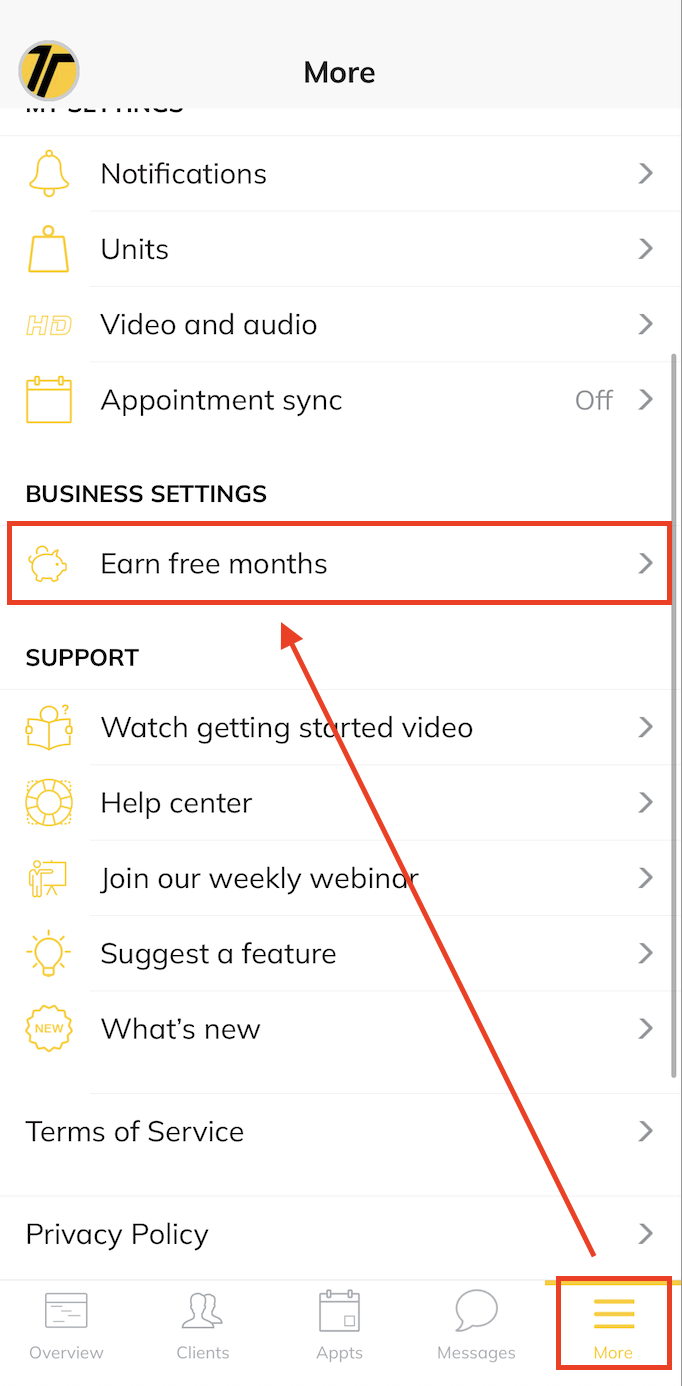
Task: Select Join our weekly webinar
Action: pos(340,878)
